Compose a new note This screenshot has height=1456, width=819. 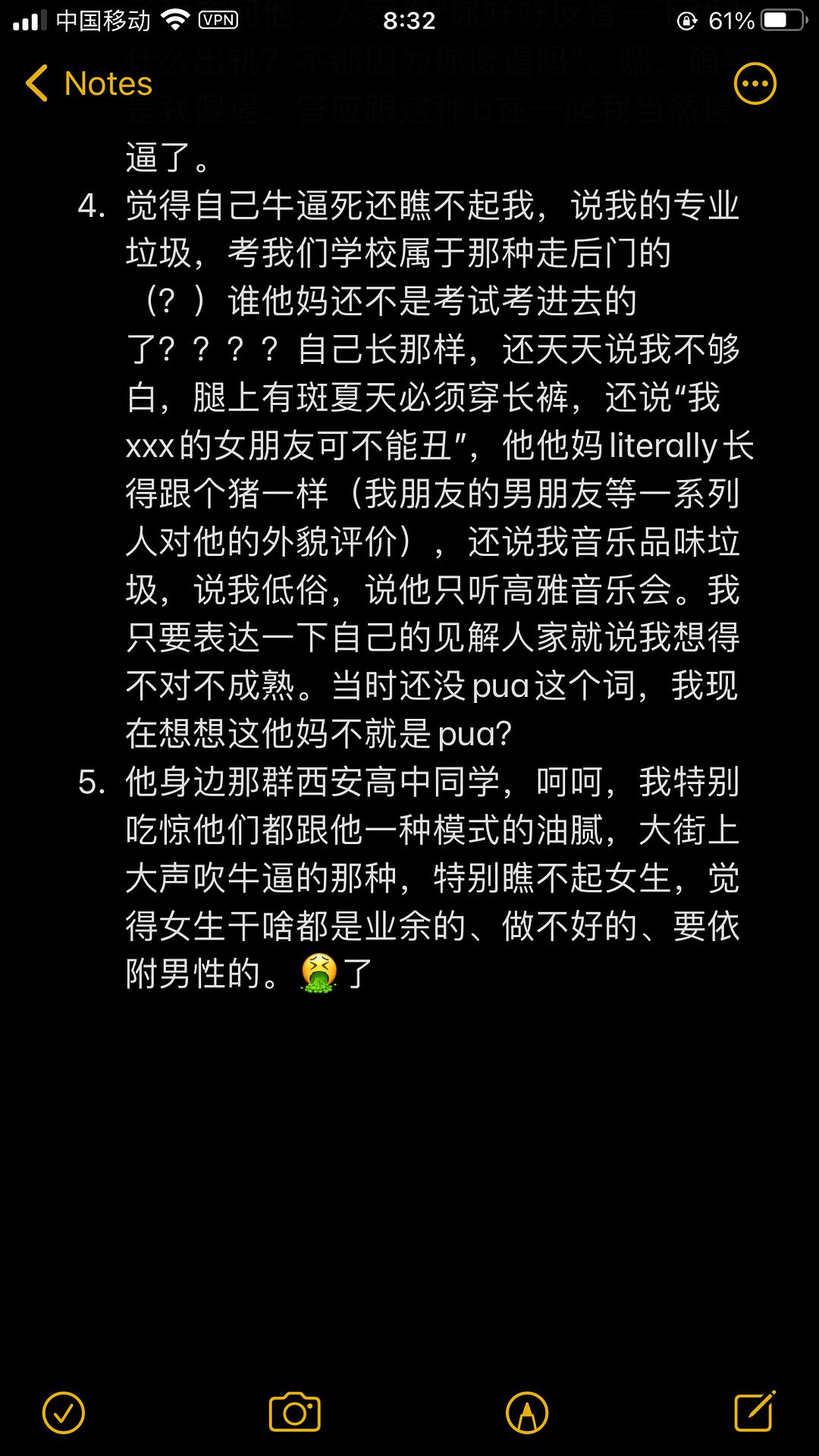(755, 1411)
